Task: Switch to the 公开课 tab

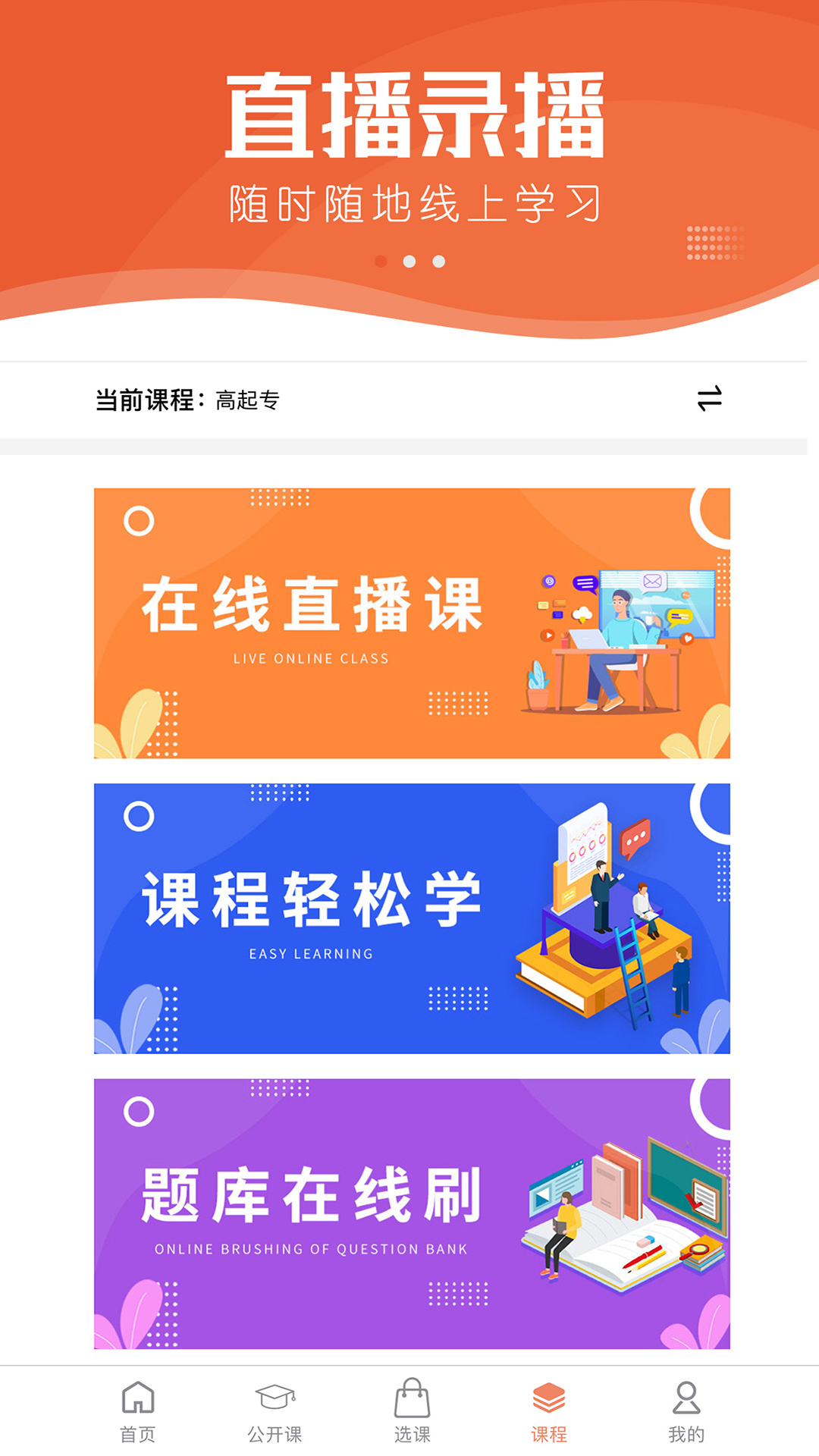Action: click(275, 1412)
